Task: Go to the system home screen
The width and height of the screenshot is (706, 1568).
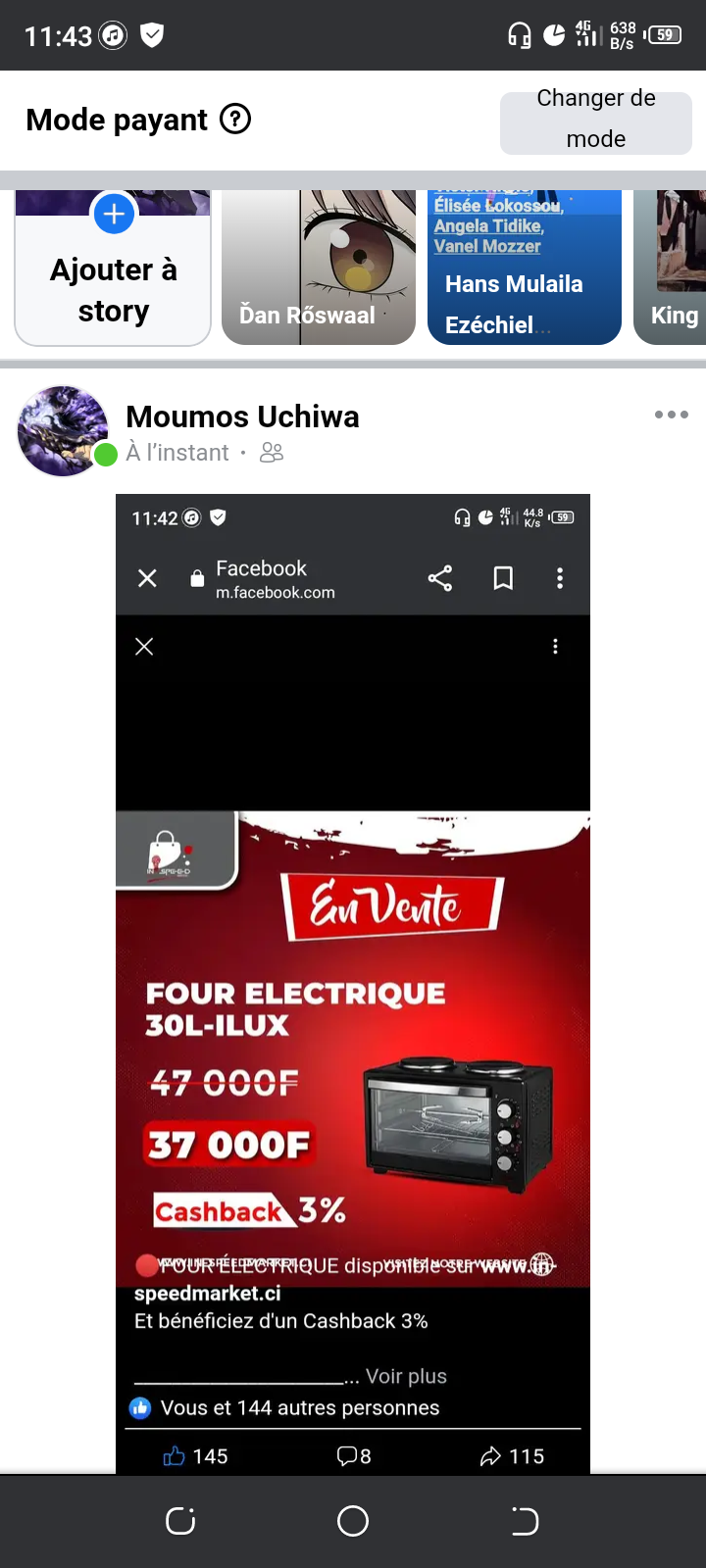Action: (x=353, y=1521)
